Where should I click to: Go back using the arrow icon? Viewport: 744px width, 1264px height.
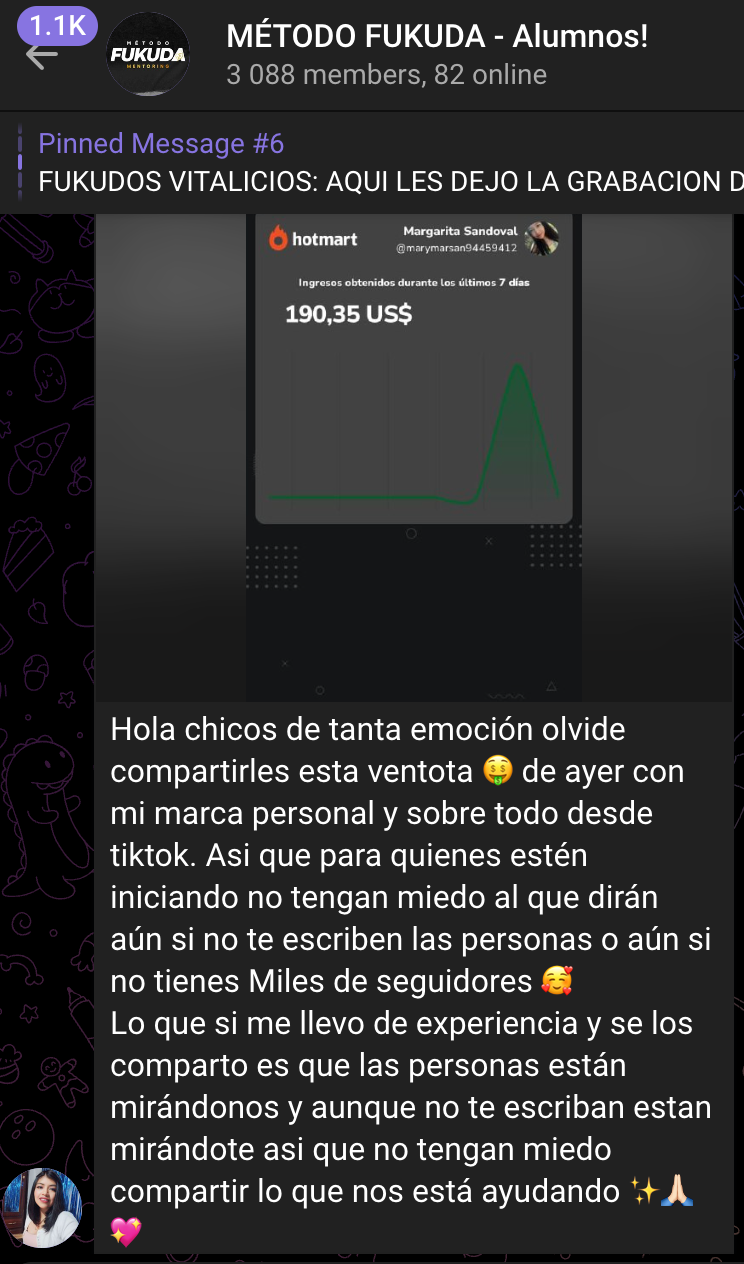coord(41,56)
